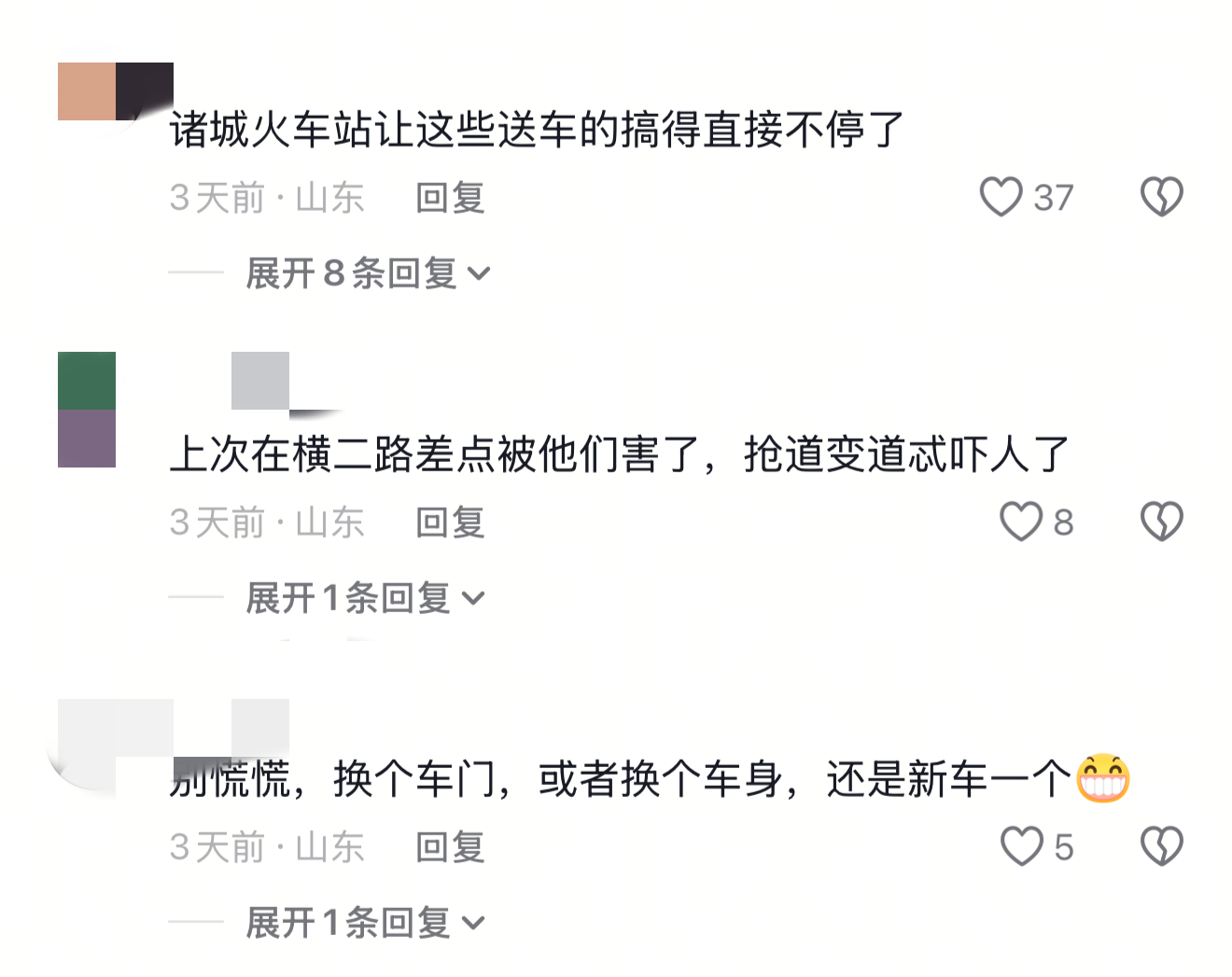
Task: Like the comment about 横二路
Action: point(1020,522)
